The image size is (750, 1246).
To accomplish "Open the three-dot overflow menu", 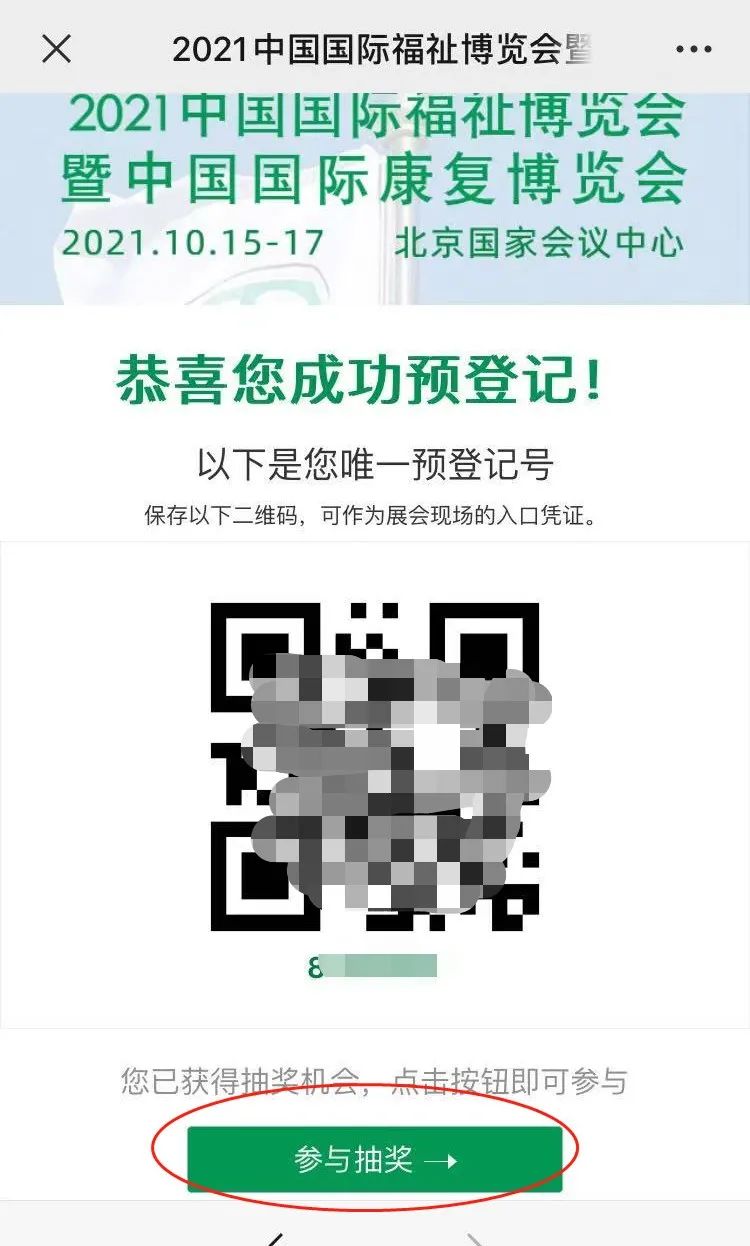I will click(692, 48).
